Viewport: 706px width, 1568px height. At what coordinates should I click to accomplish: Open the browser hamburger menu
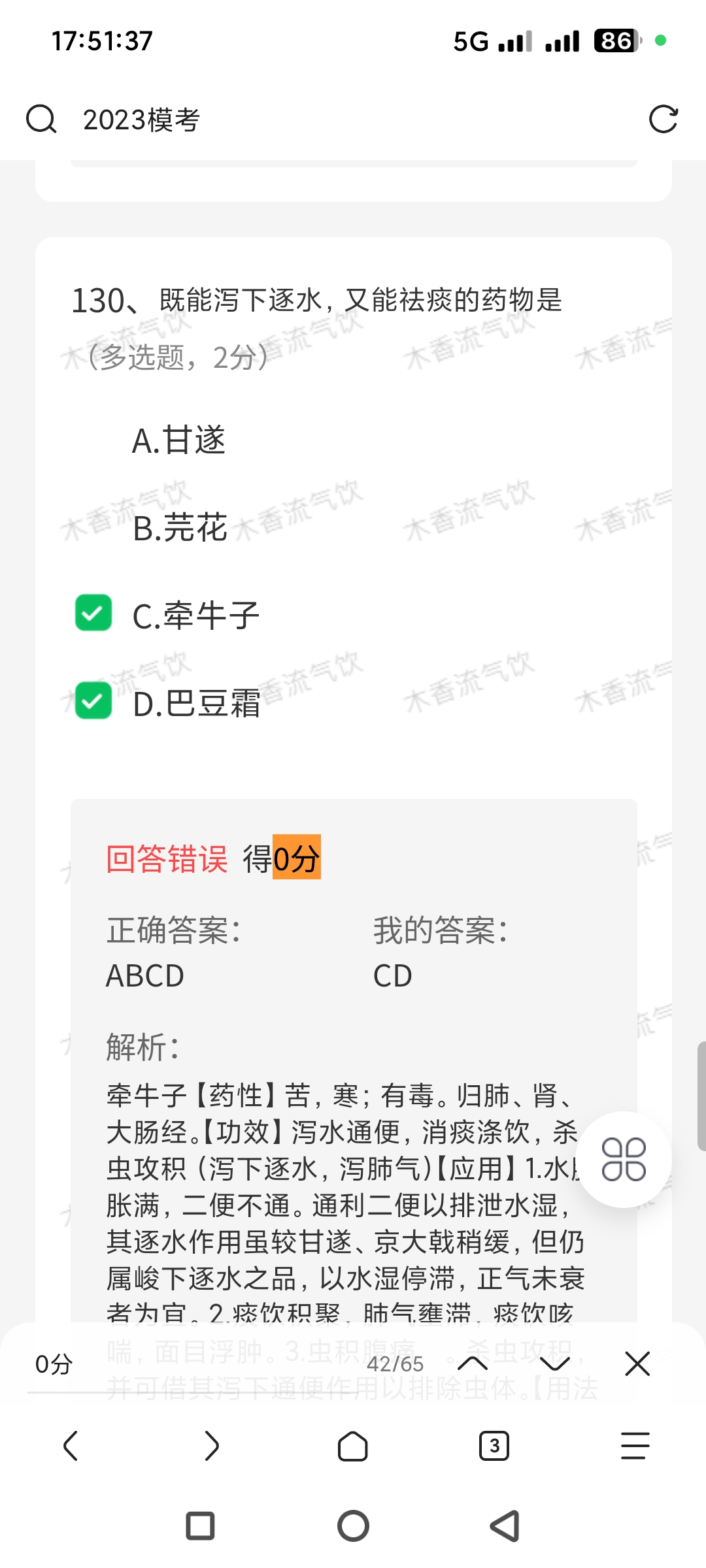635,1445
